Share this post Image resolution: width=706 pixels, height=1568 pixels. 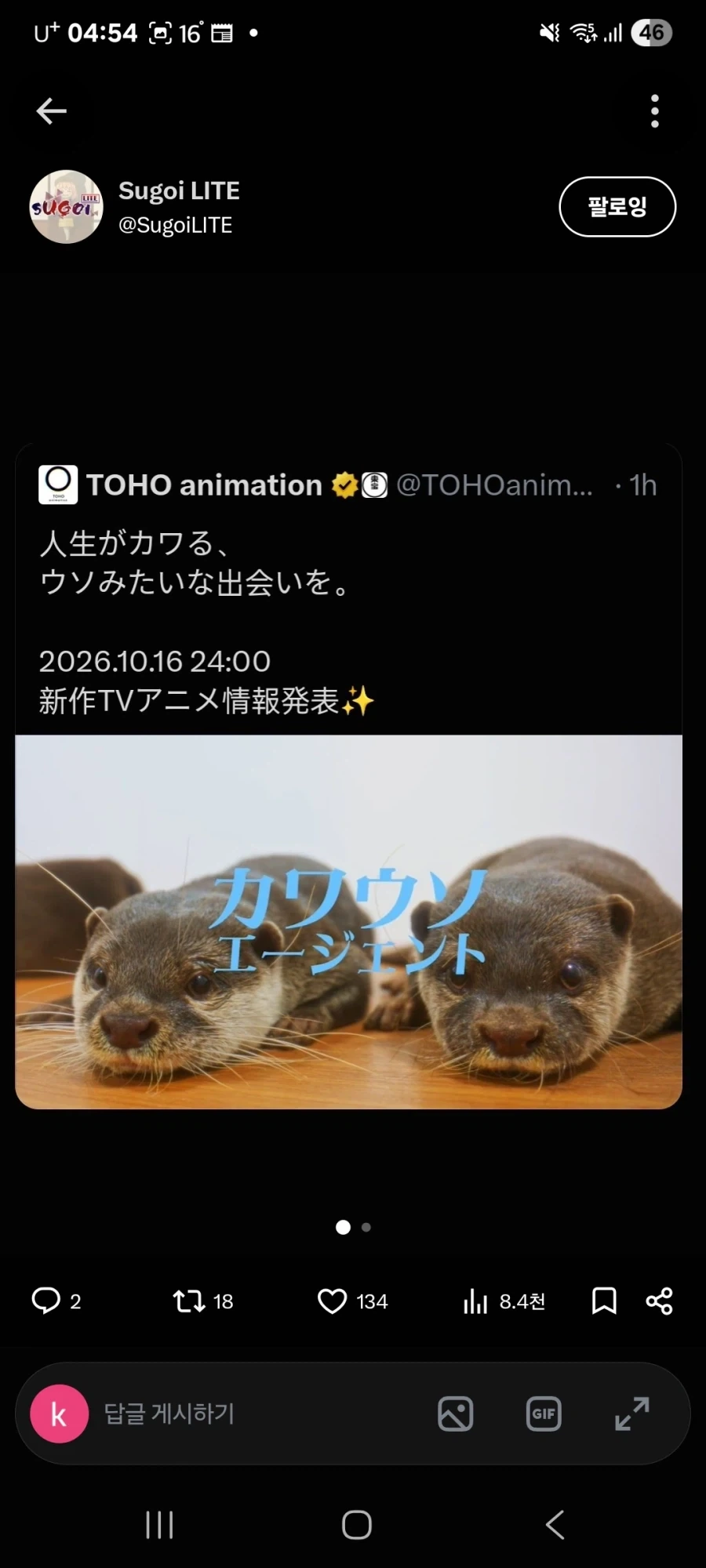click(660, 1301)
